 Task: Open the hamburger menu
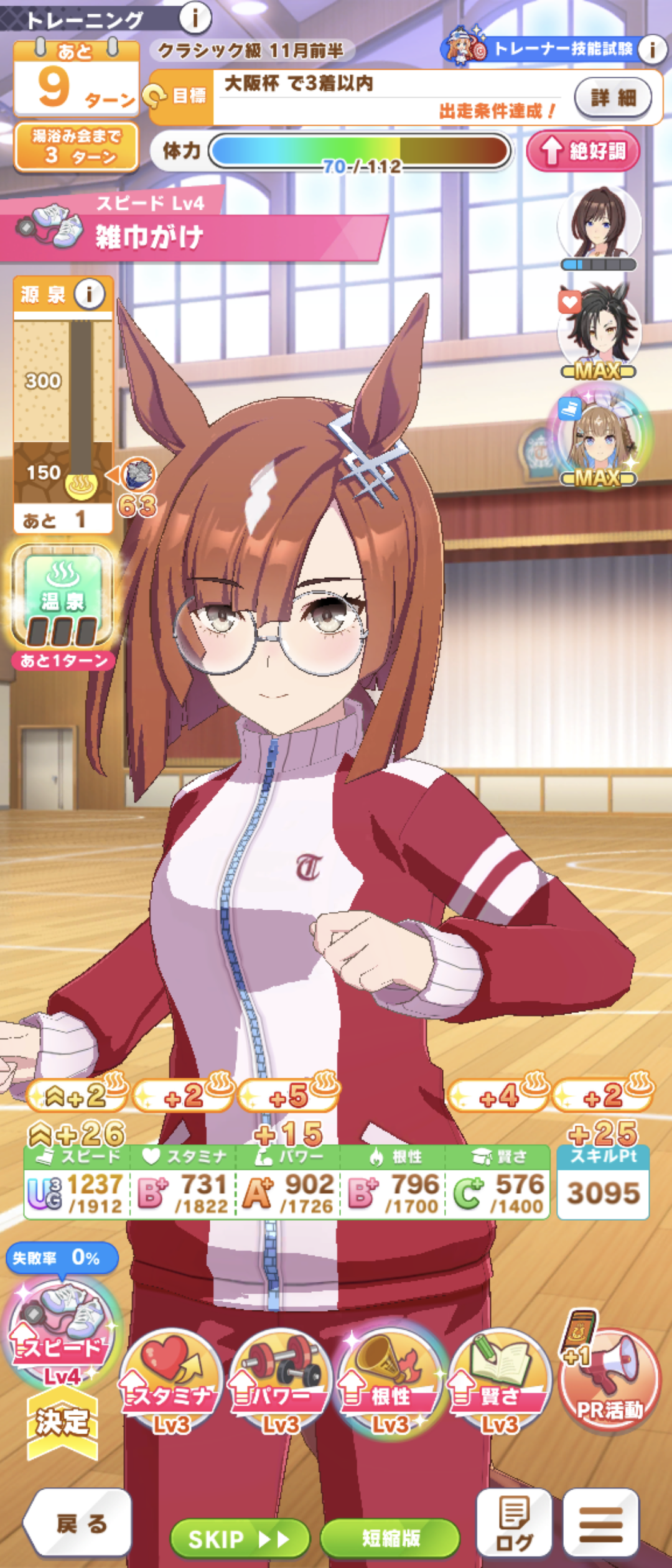point(601,1523)
